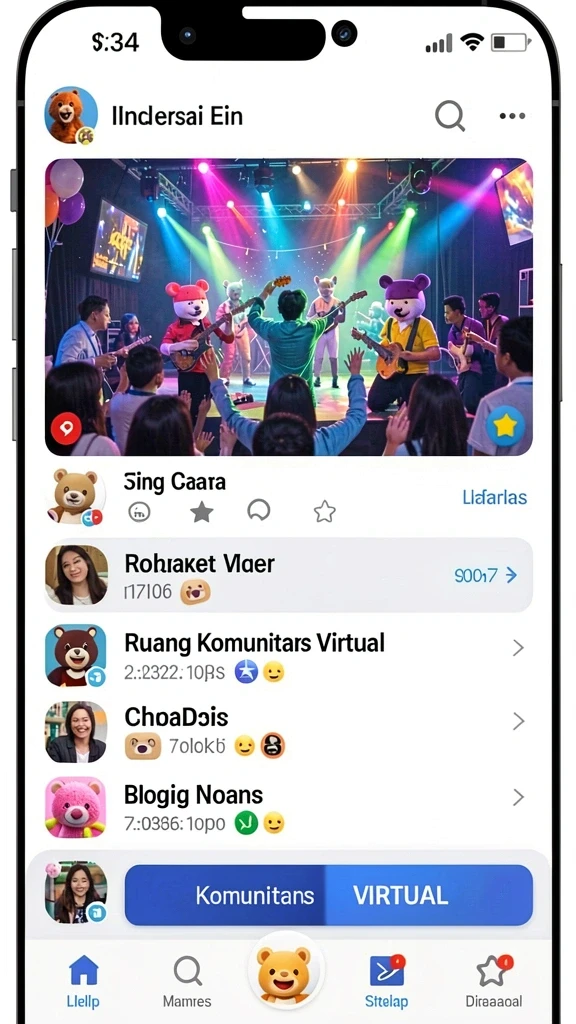The width and height of the screenshot is (576, 1024).
Task: Tap the outlined star under Sing Caara
Action: [x=325, y=511]
